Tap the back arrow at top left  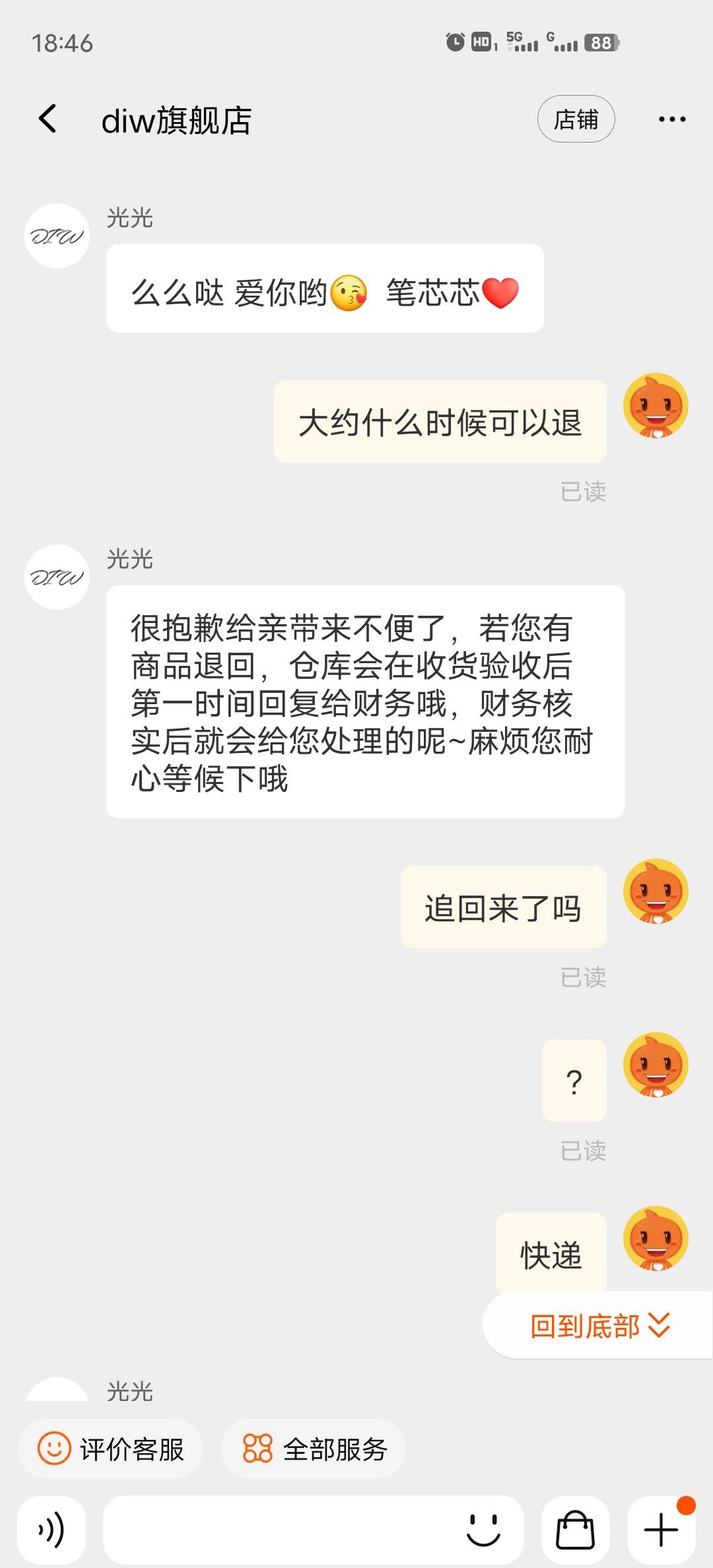click(46, 119)
